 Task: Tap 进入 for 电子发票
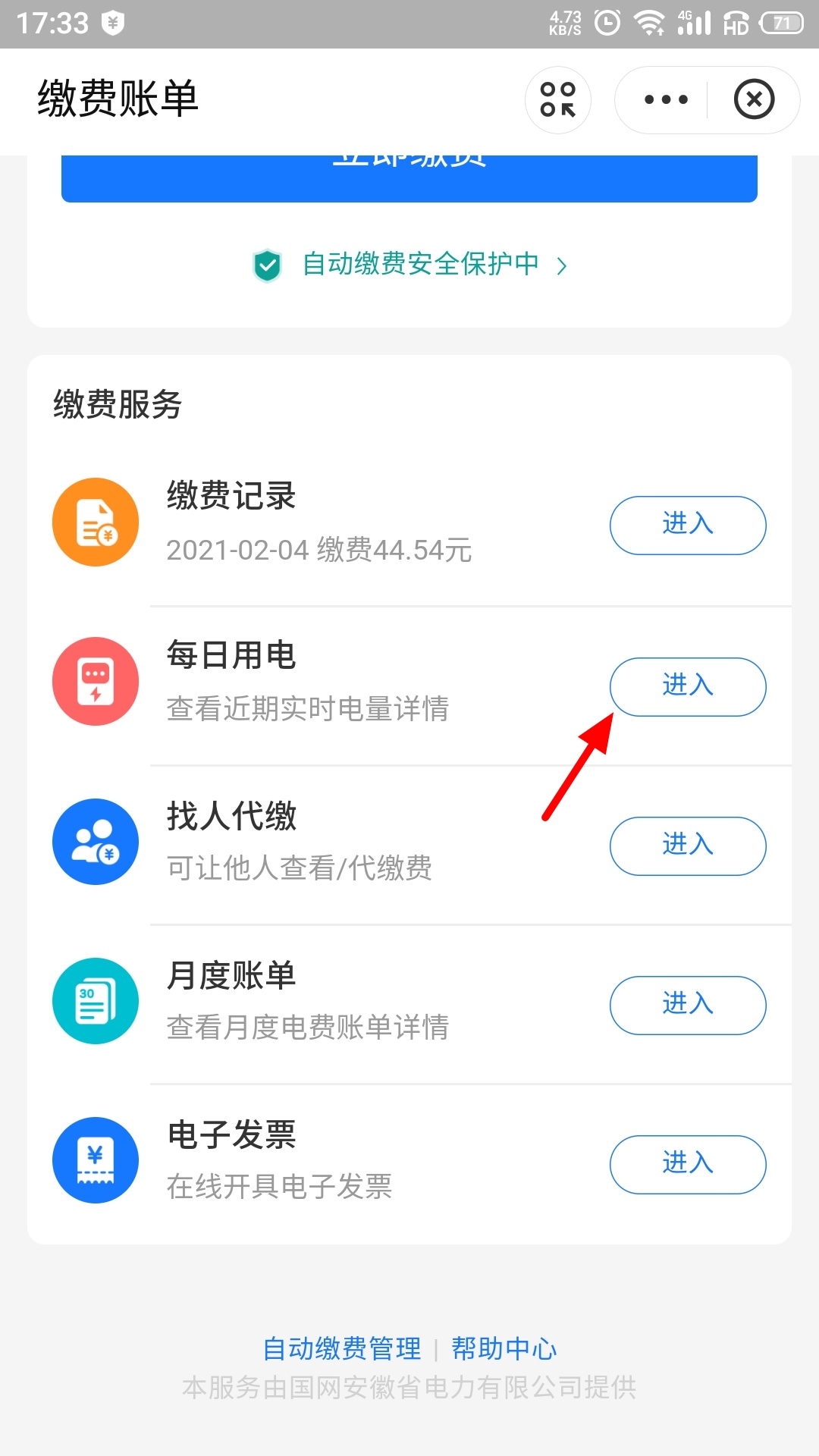[x=687, y=1165]
